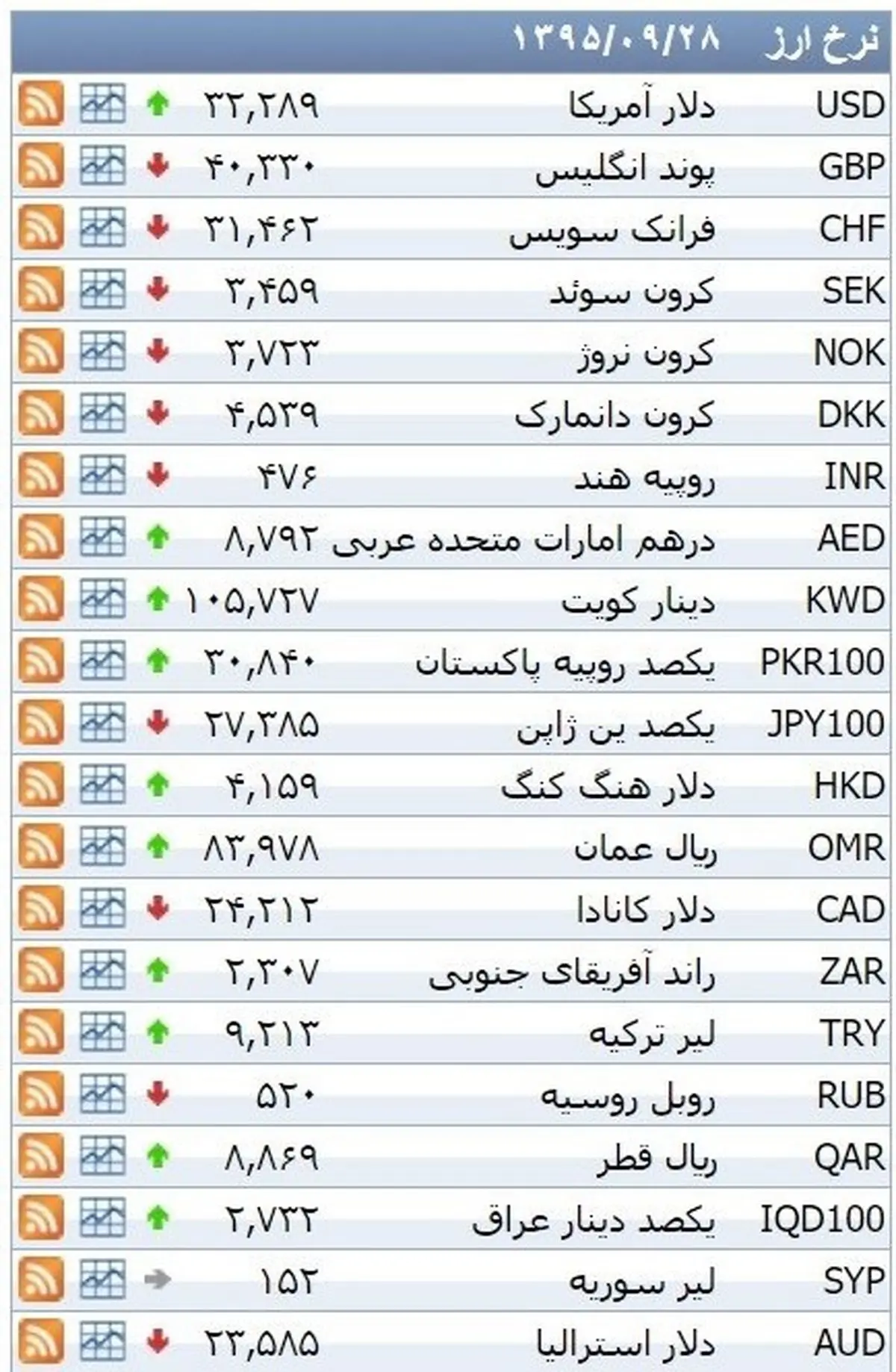Screen dimensions: 896x1372
Task: Show the HKD rate chart
Action: click(x=102, y=785)
